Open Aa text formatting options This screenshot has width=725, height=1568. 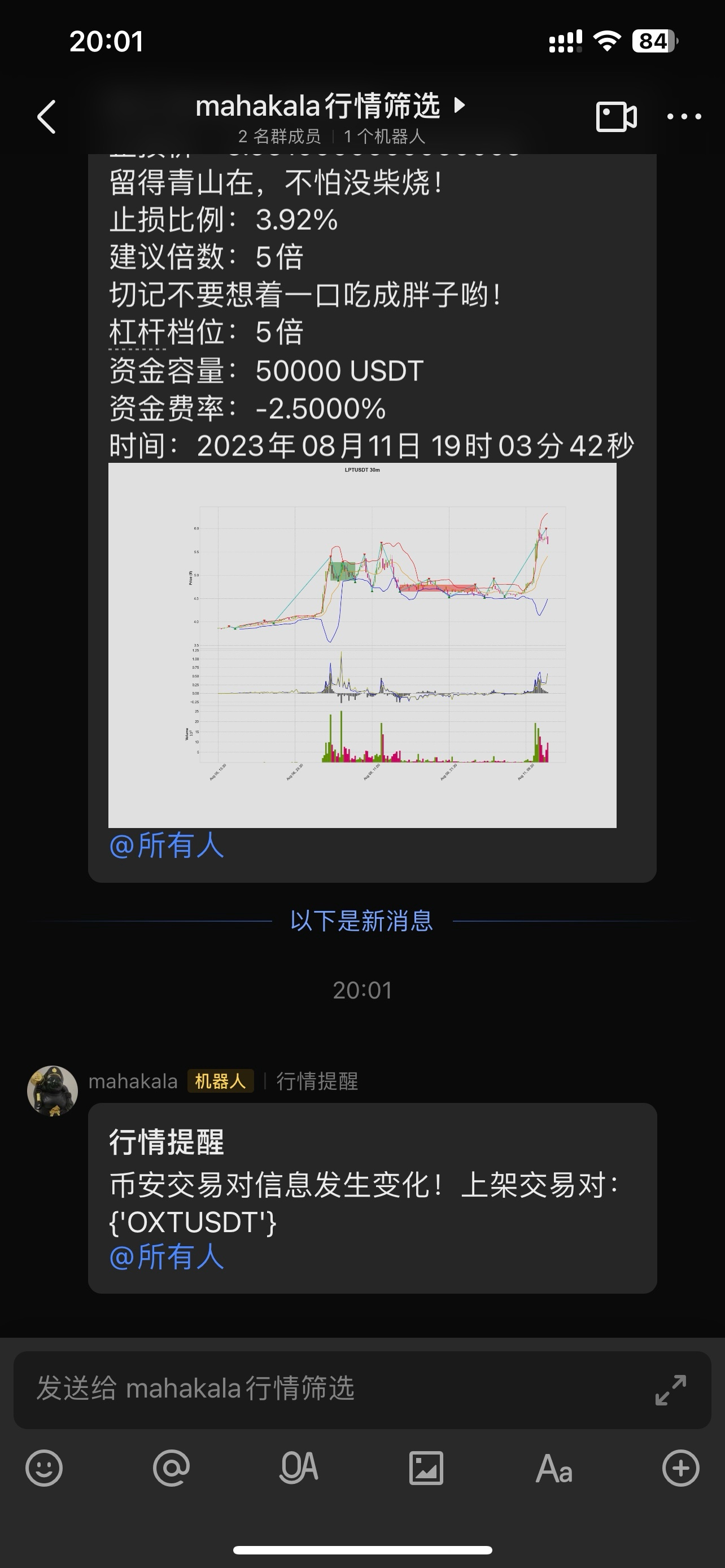point(553,1469)
